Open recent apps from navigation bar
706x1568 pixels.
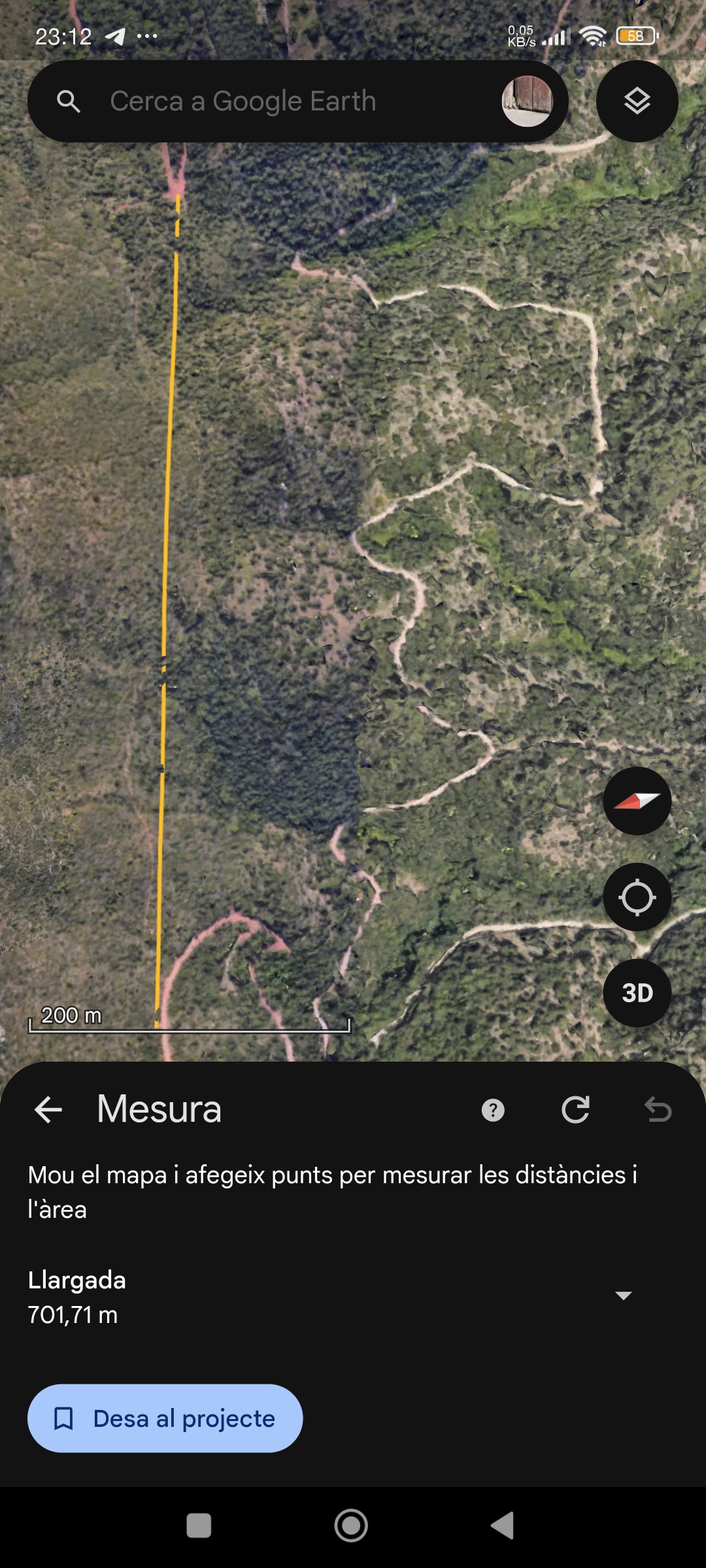pyautogui.click(x=199, y=1526)
